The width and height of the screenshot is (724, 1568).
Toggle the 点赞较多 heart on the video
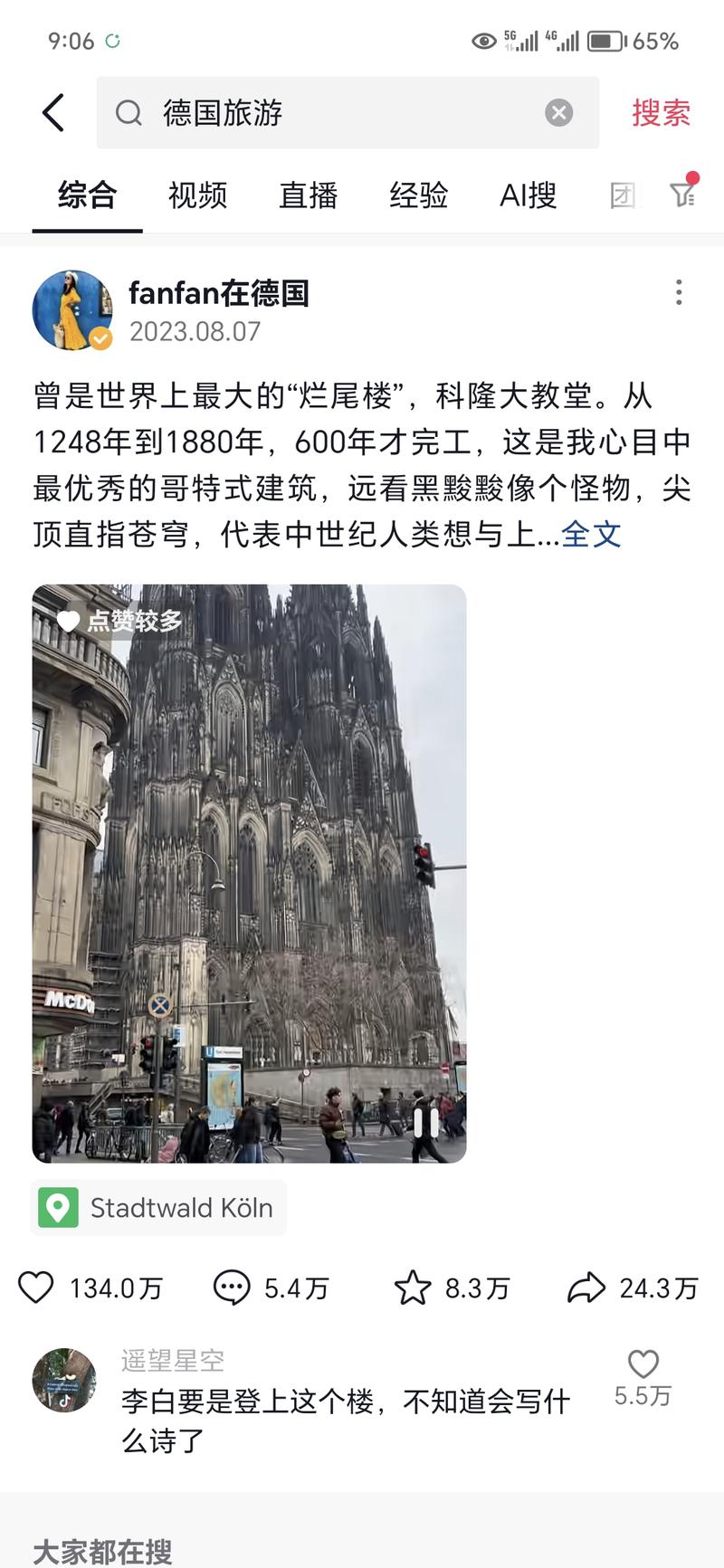pyautogui.click(x=69, y=622)
